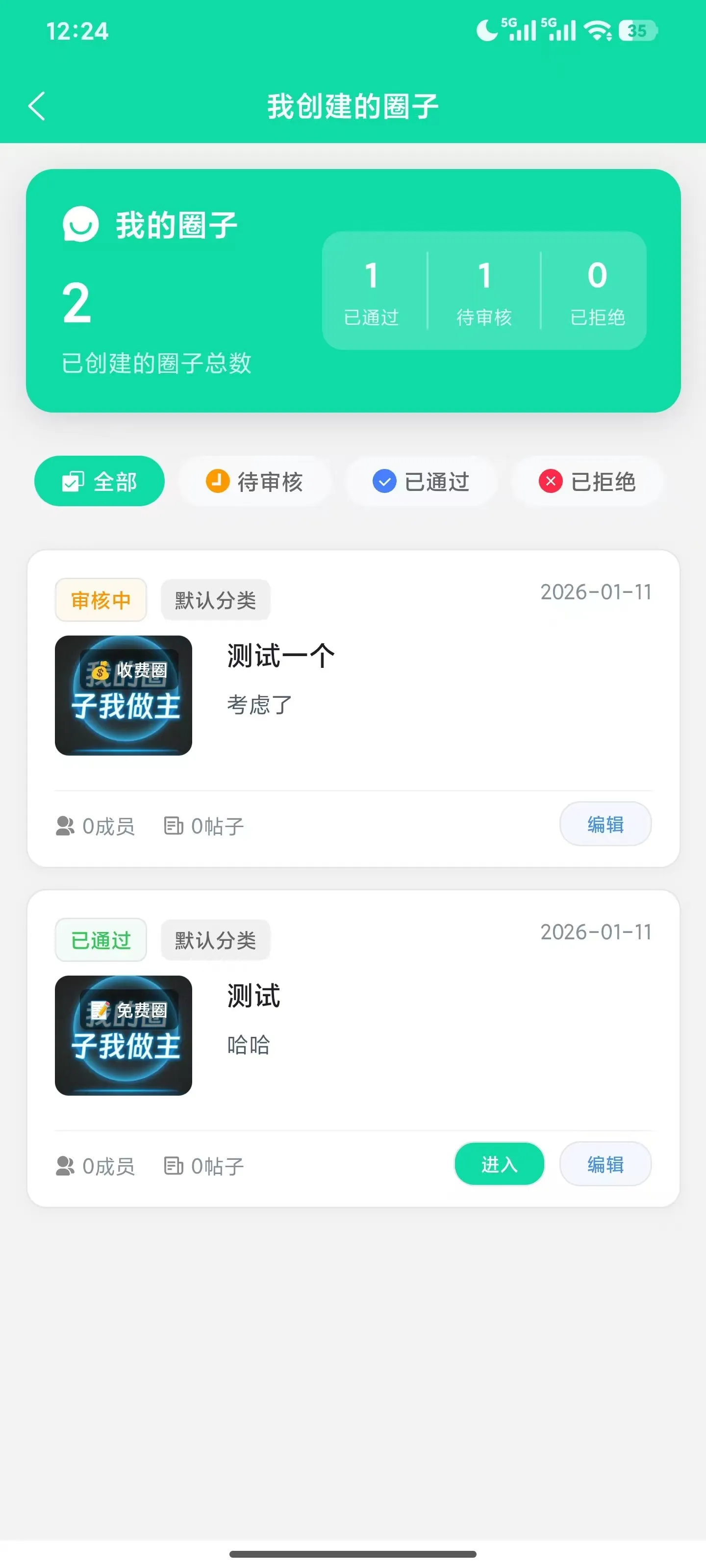Screen dimensions: 706x1568
Task: Tap the money bag 收费圈 badge icon
Action: tap(100, 672)
